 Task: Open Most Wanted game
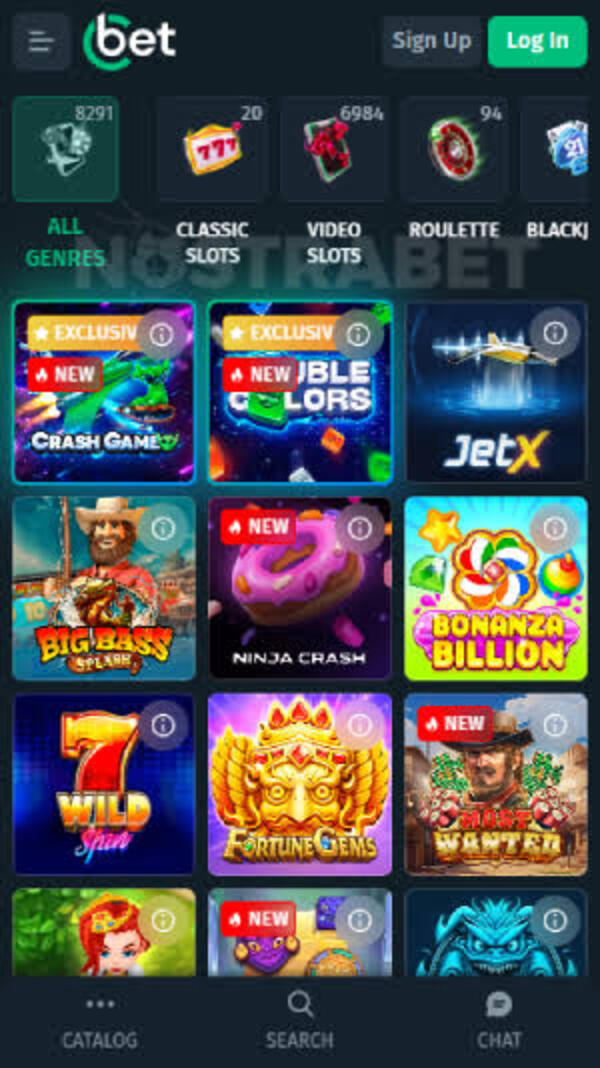495,800
